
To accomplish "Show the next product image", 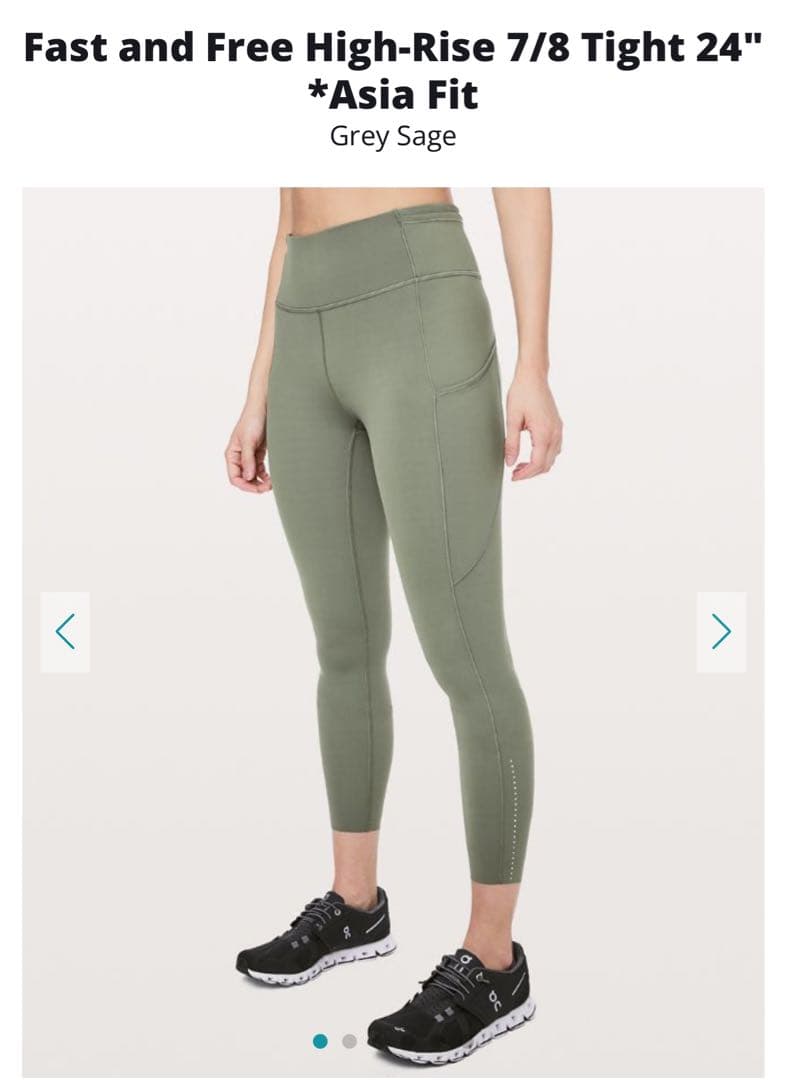I will (721, 632).
